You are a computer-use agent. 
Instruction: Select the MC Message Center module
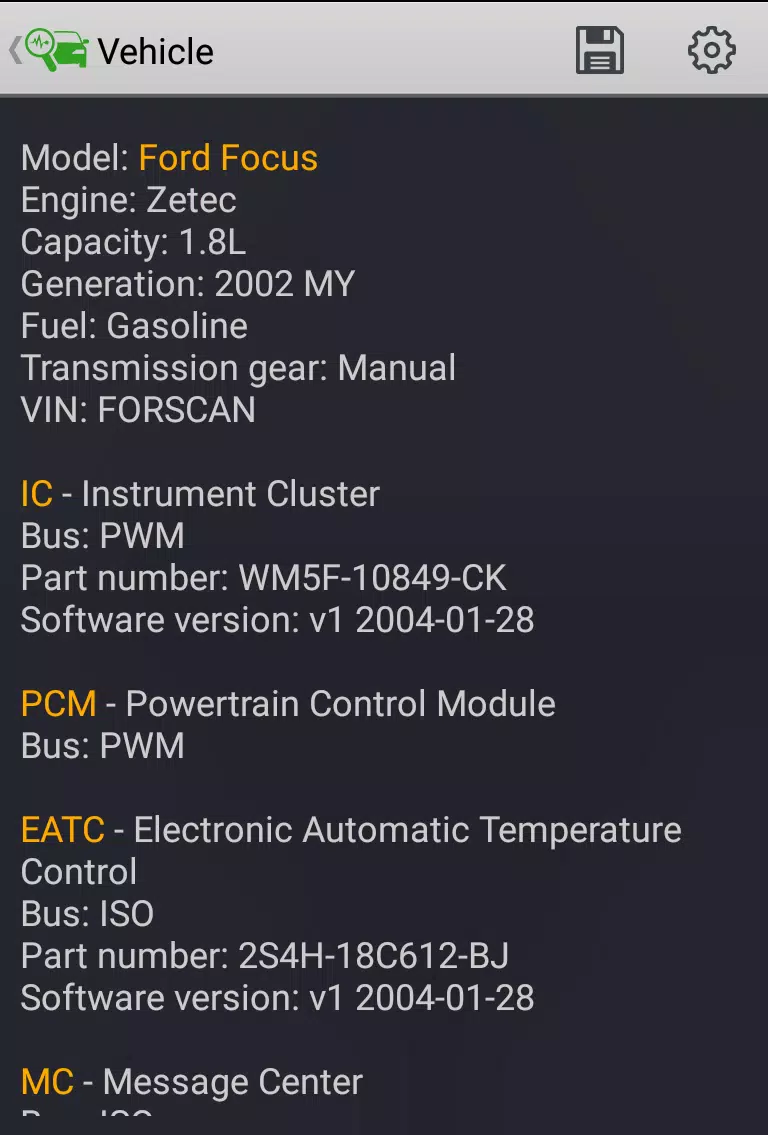pyautogui.click(x=190, y=1081)
